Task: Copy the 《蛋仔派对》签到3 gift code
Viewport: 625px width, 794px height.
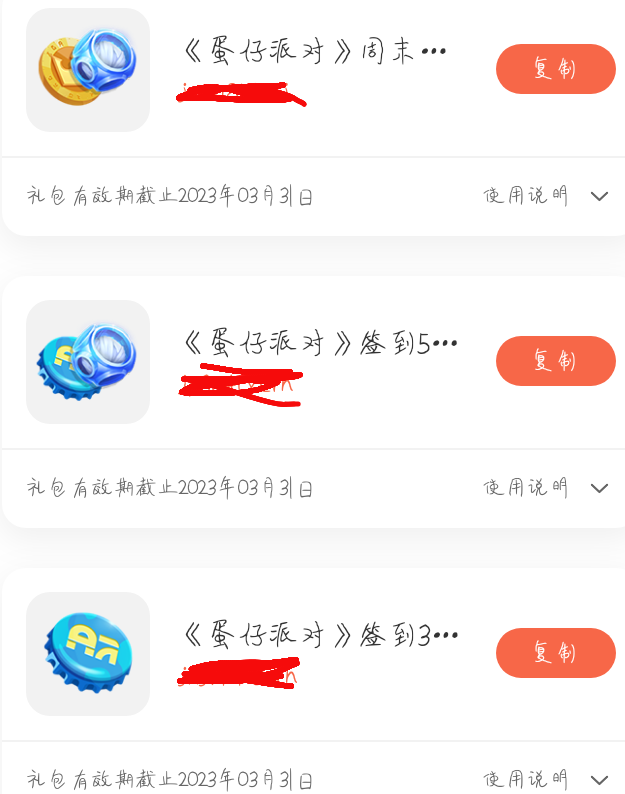Action: [x=555, y=653]
